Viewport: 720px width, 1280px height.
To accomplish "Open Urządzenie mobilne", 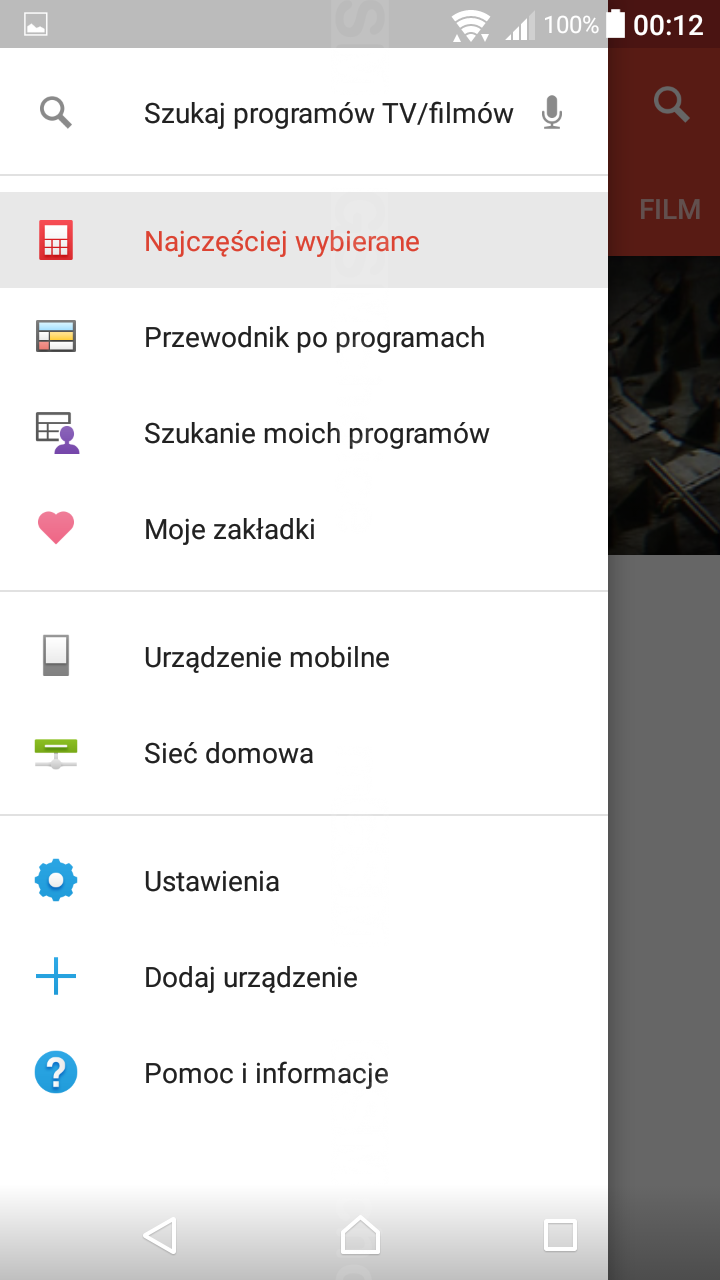I will (304, 657).
